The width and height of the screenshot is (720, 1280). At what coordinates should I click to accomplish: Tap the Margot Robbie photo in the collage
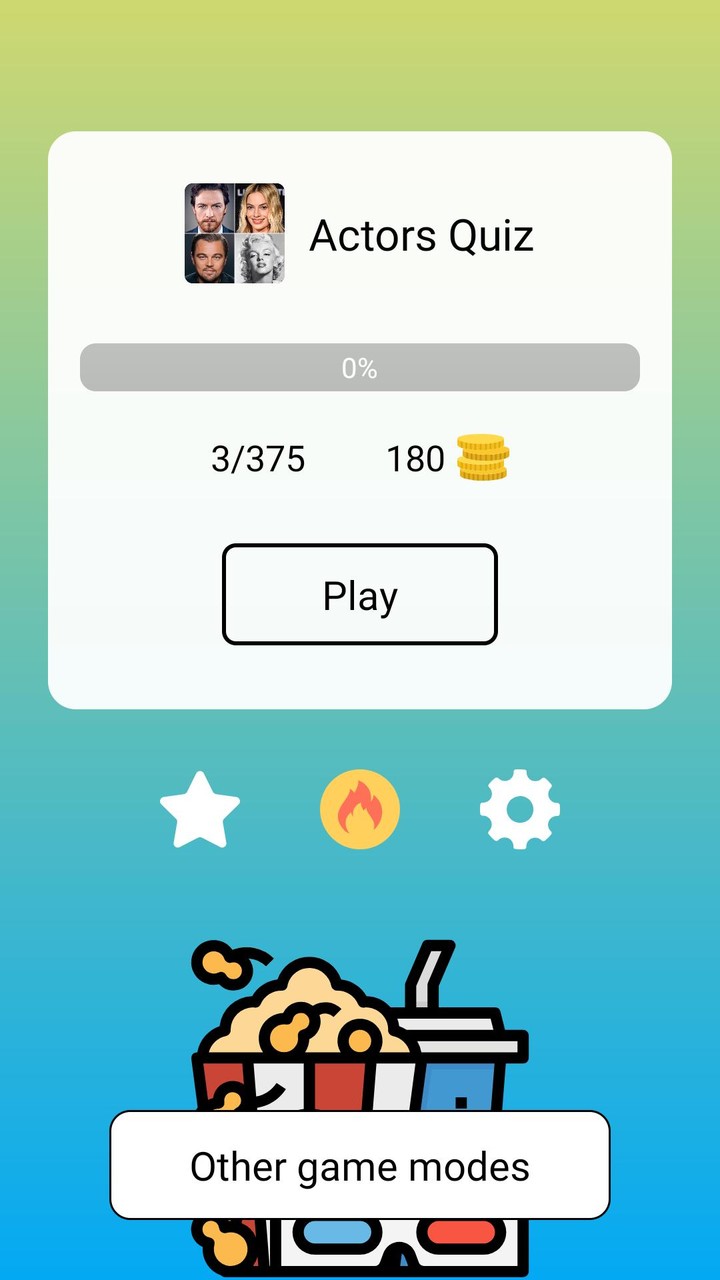pos(259,208)
